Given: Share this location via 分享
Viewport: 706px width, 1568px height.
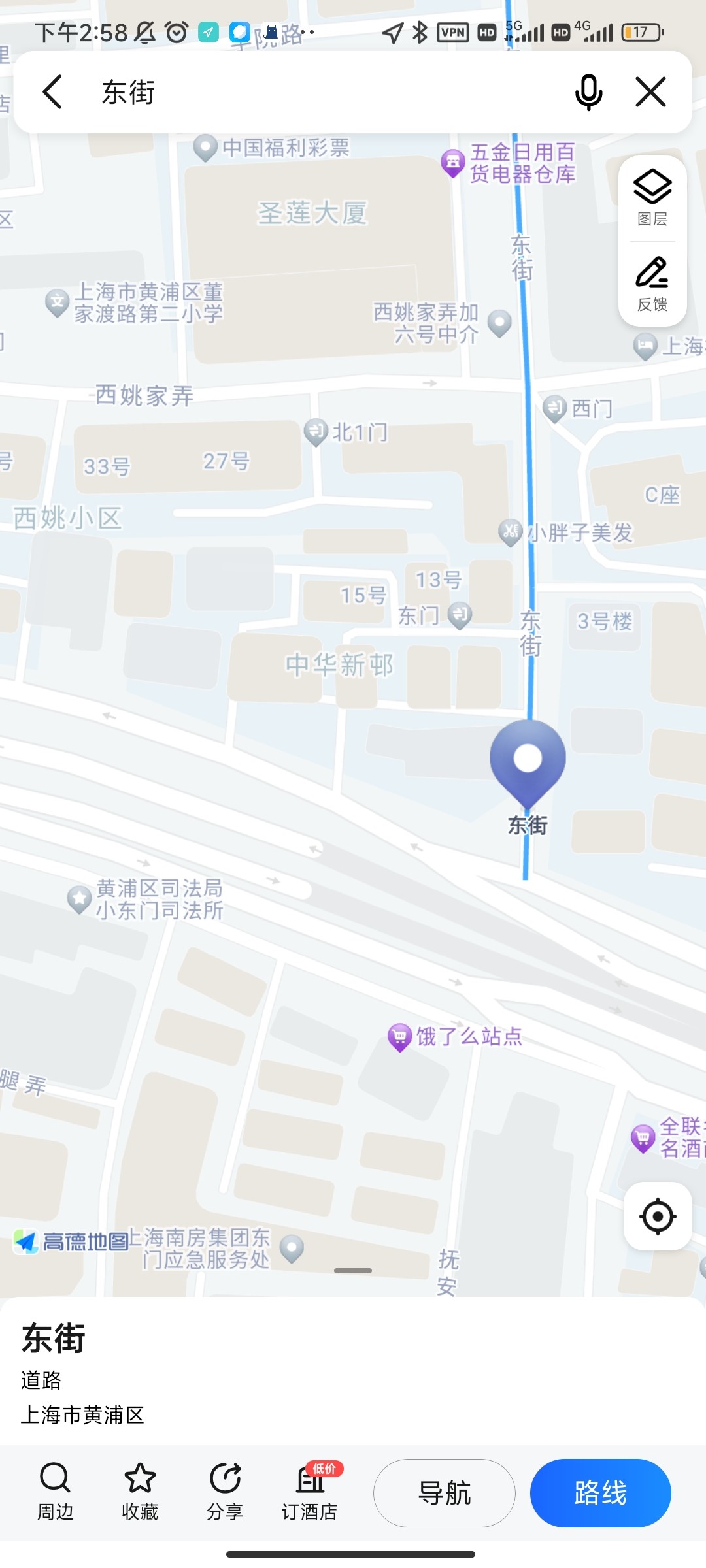Looking at the screenshot, I should tap(225, 1492).
